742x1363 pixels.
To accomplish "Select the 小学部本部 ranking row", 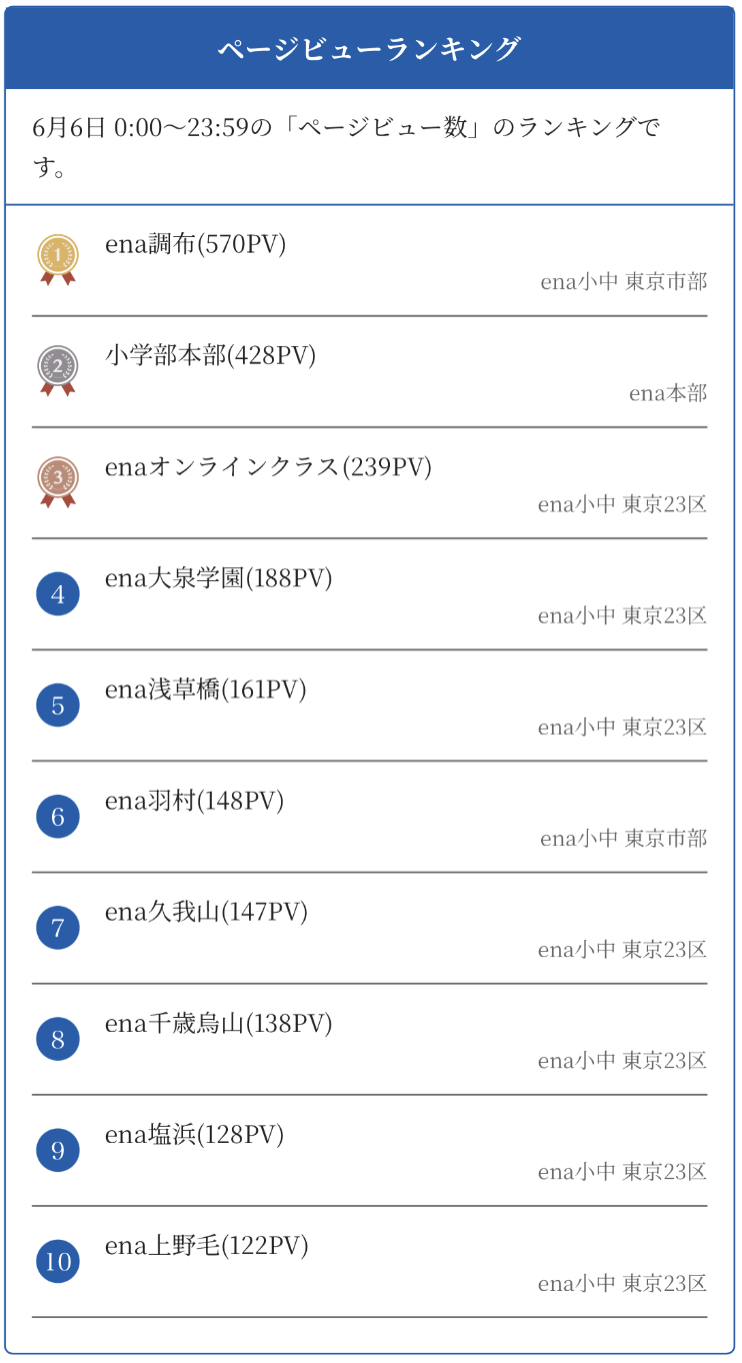I will tap(210, 356).
